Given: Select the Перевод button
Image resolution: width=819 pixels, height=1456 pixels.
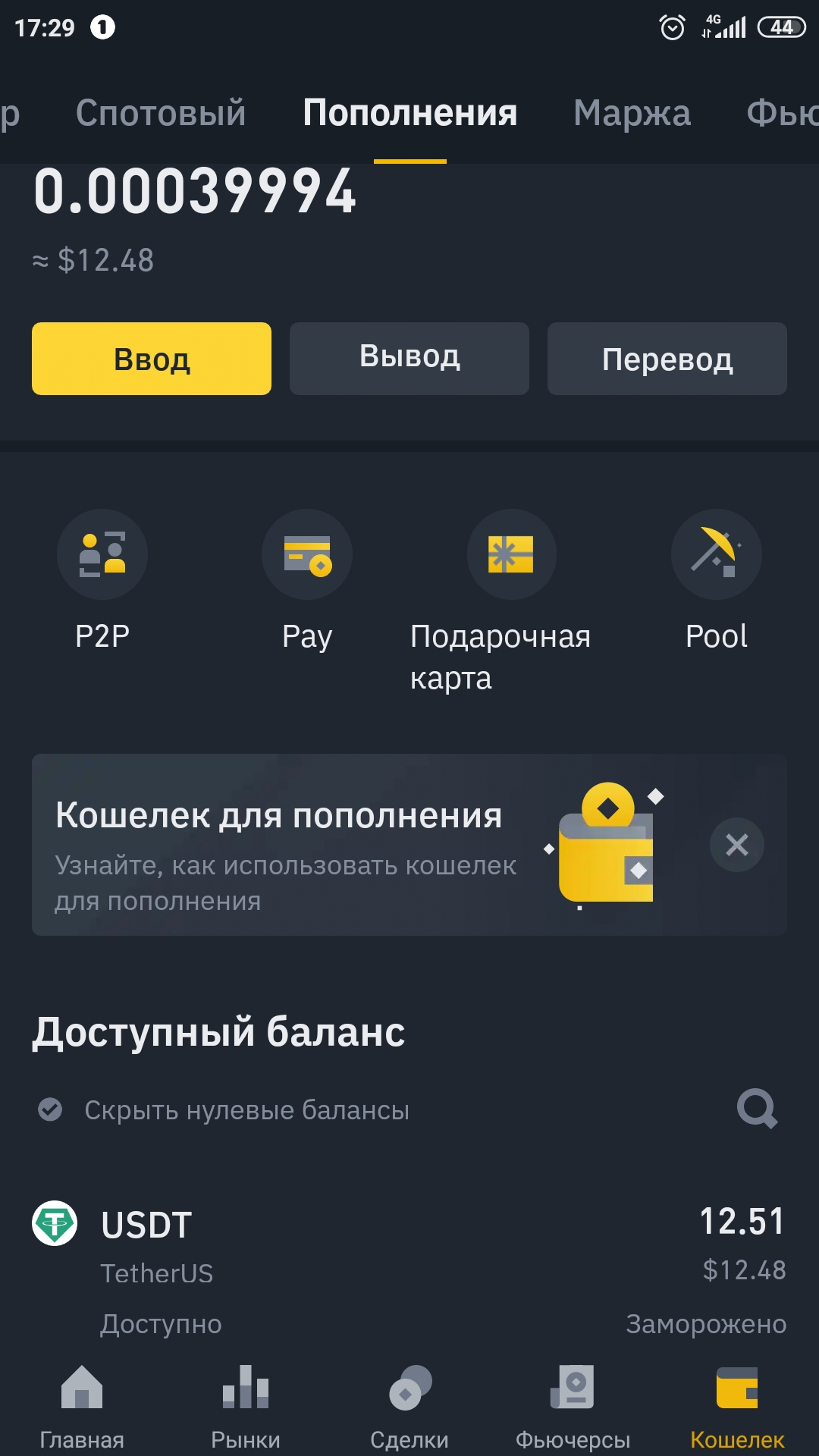Looking at the screenshot, I should coord(667,359).
